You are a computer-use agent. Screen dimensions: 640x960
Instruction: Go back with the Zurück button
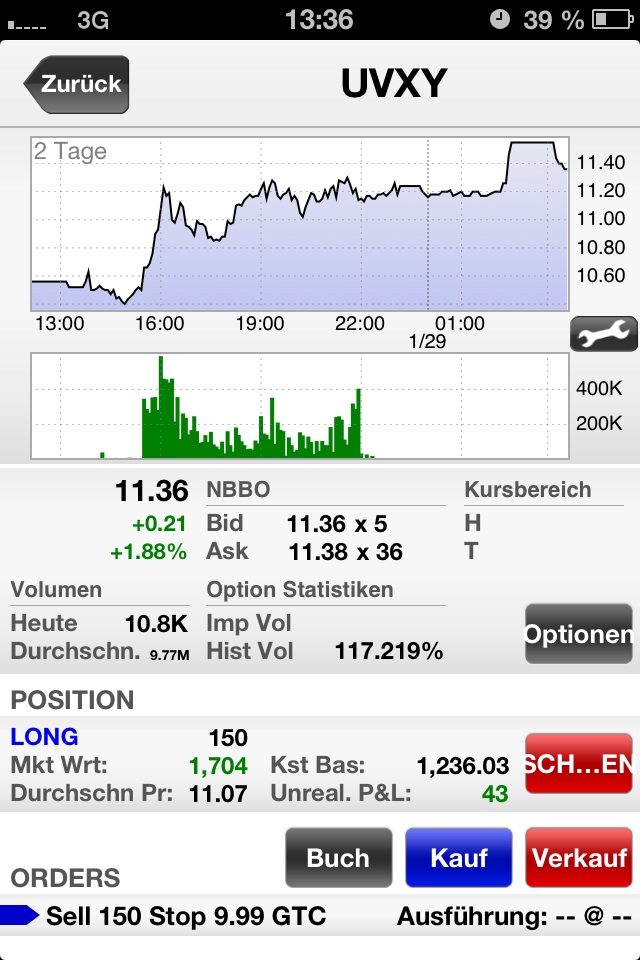click(77, 84)
